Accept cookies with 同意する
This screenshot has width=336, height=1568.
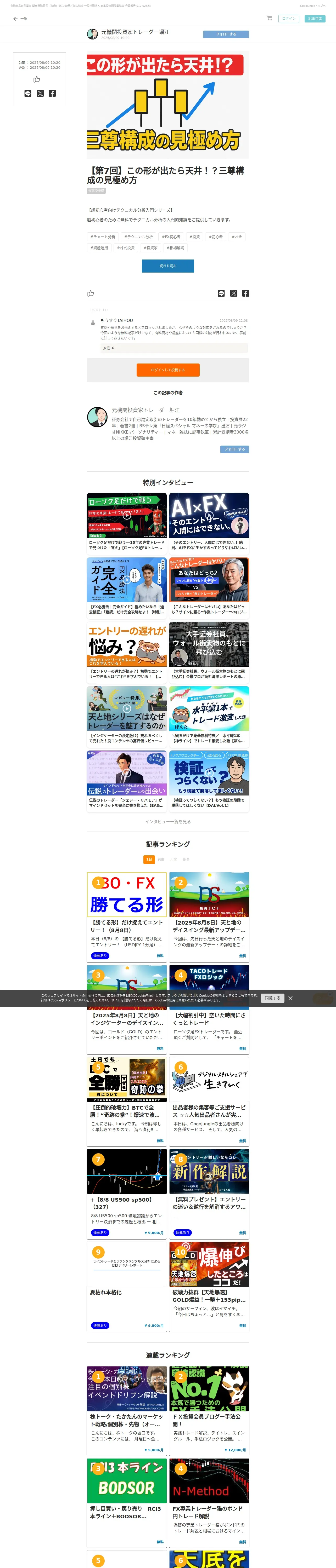tap(272, 998)
